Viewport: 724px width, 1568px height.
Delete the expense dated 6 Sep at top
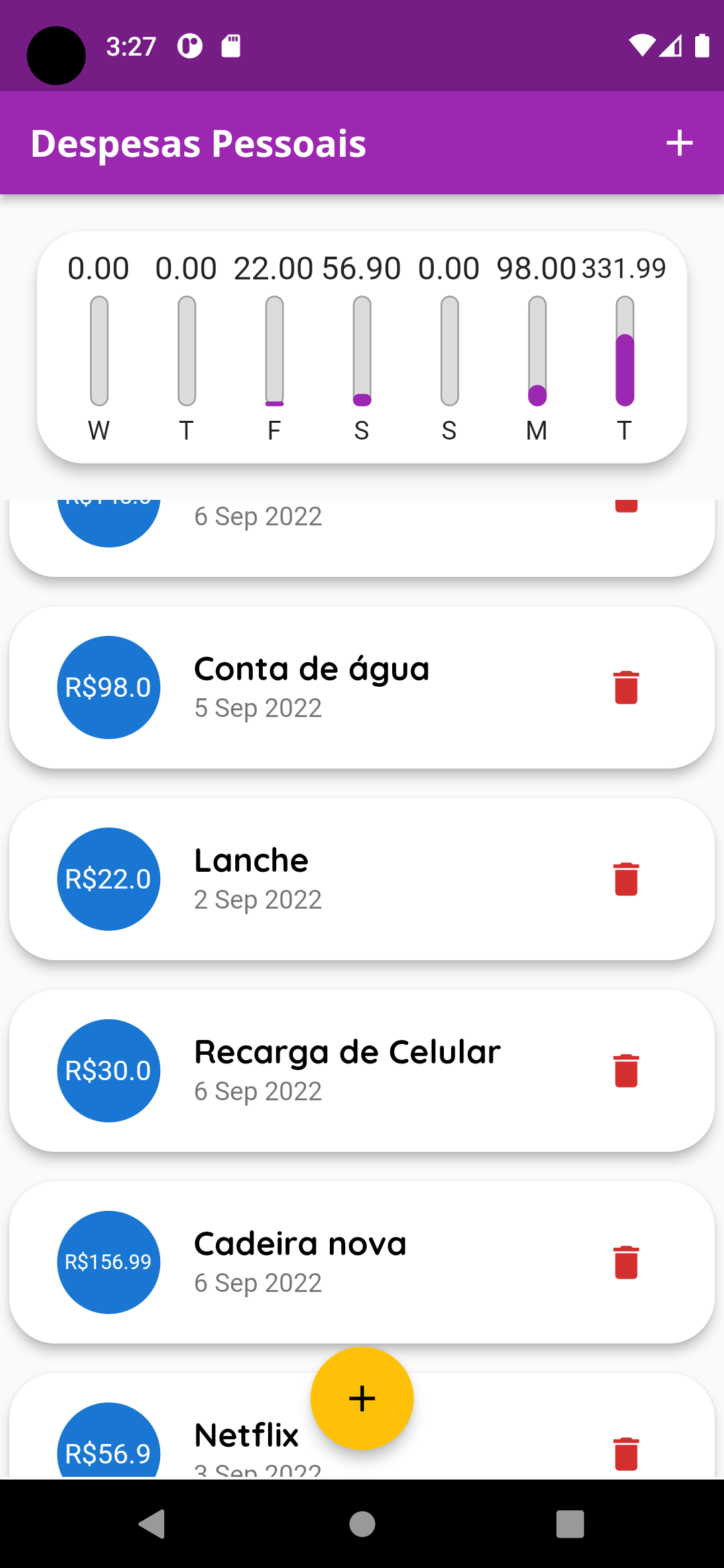[x=625, y=506]
